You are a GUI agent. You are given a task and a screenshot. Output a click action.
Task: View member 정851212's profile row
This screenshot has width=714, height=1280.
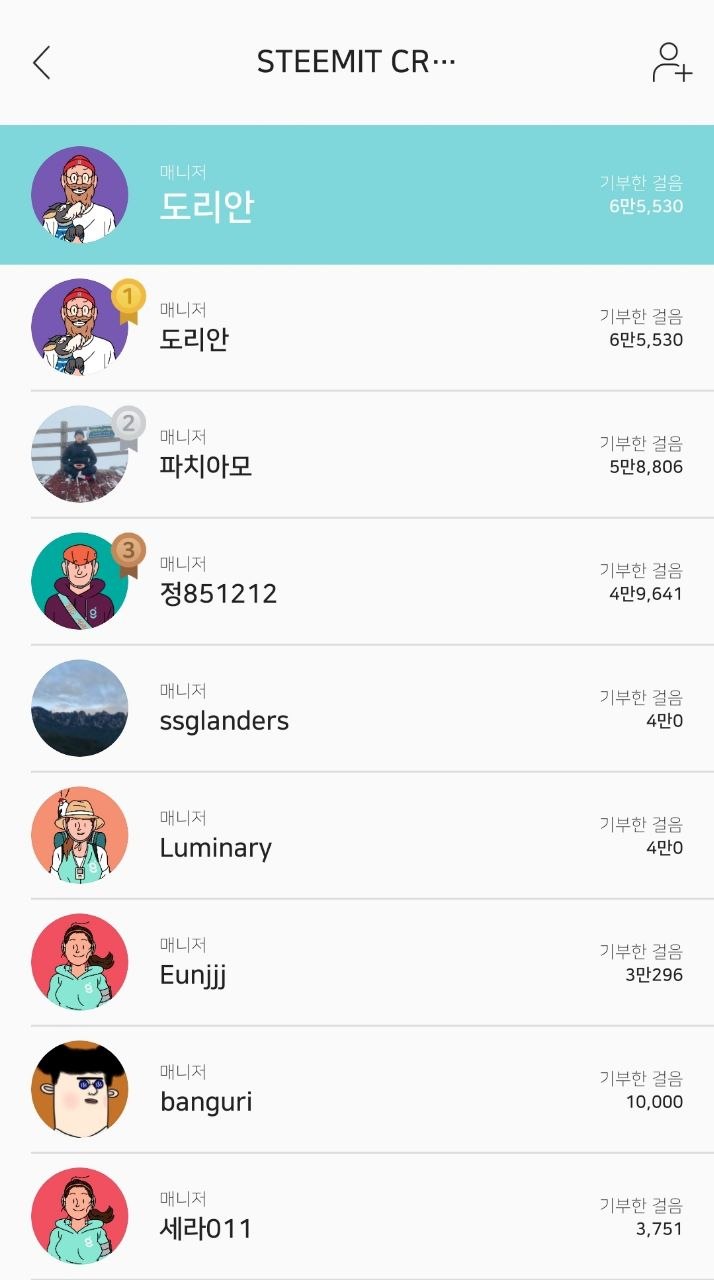pos(357,582)
